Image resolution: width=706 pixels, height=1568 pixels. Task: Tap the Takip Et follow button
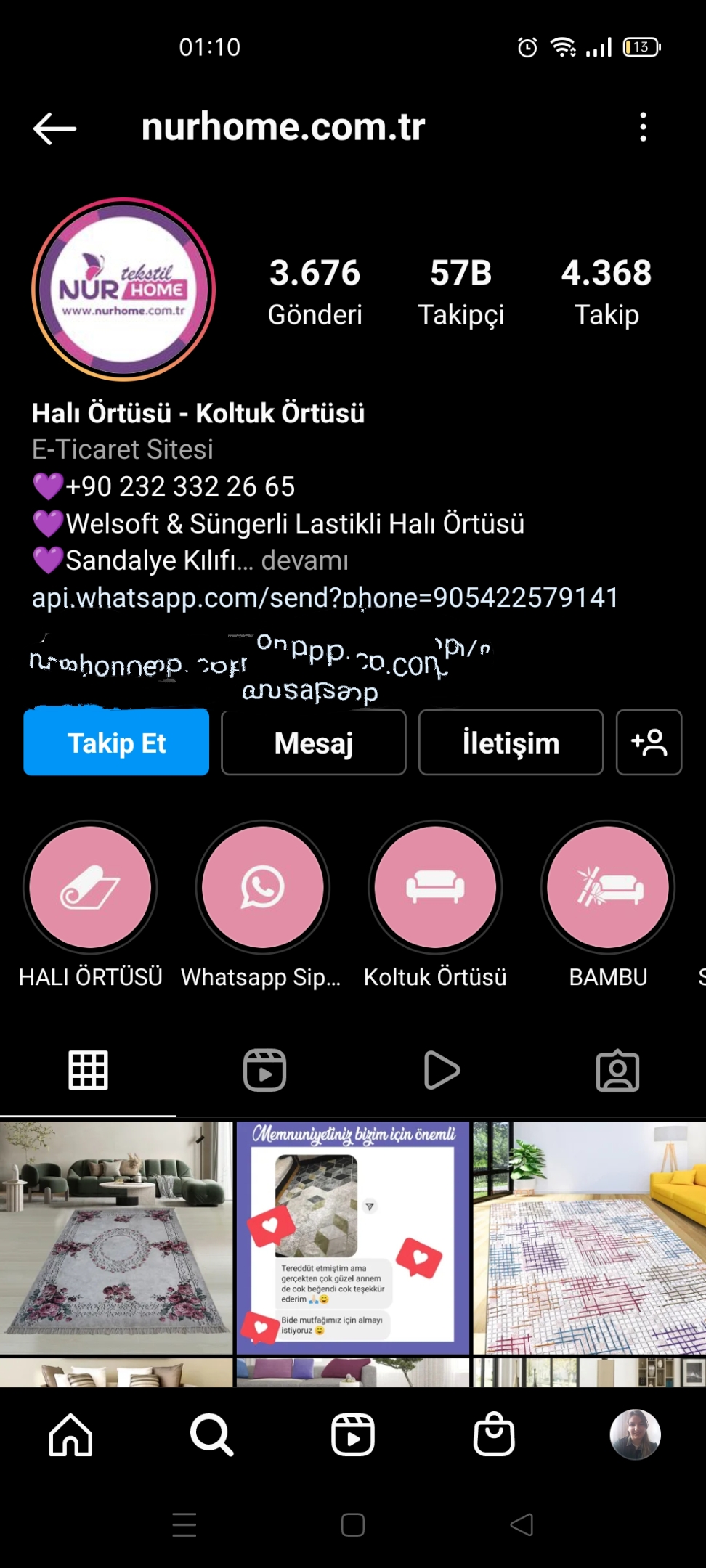coord(116,743)
